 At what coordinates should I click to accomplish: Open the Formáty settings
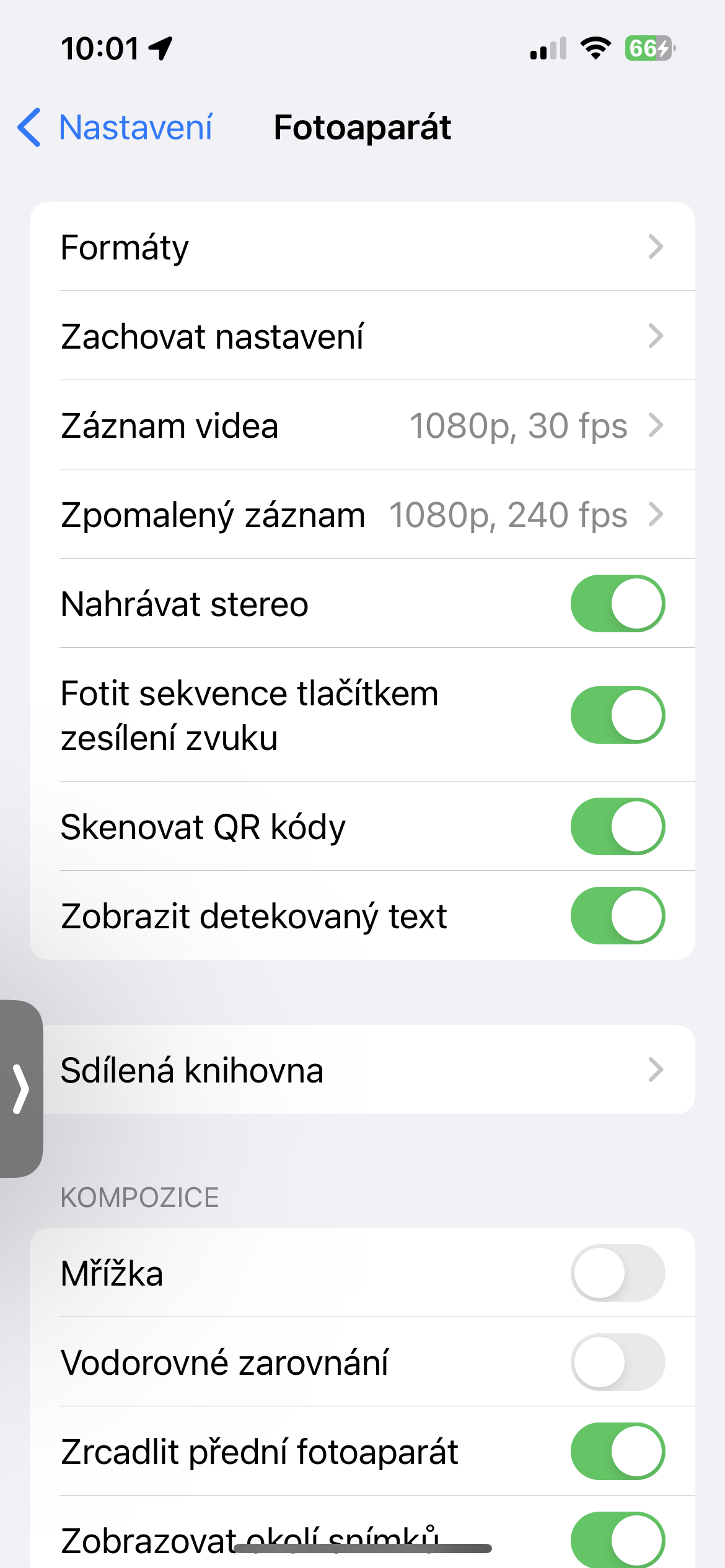pos(362,247)
